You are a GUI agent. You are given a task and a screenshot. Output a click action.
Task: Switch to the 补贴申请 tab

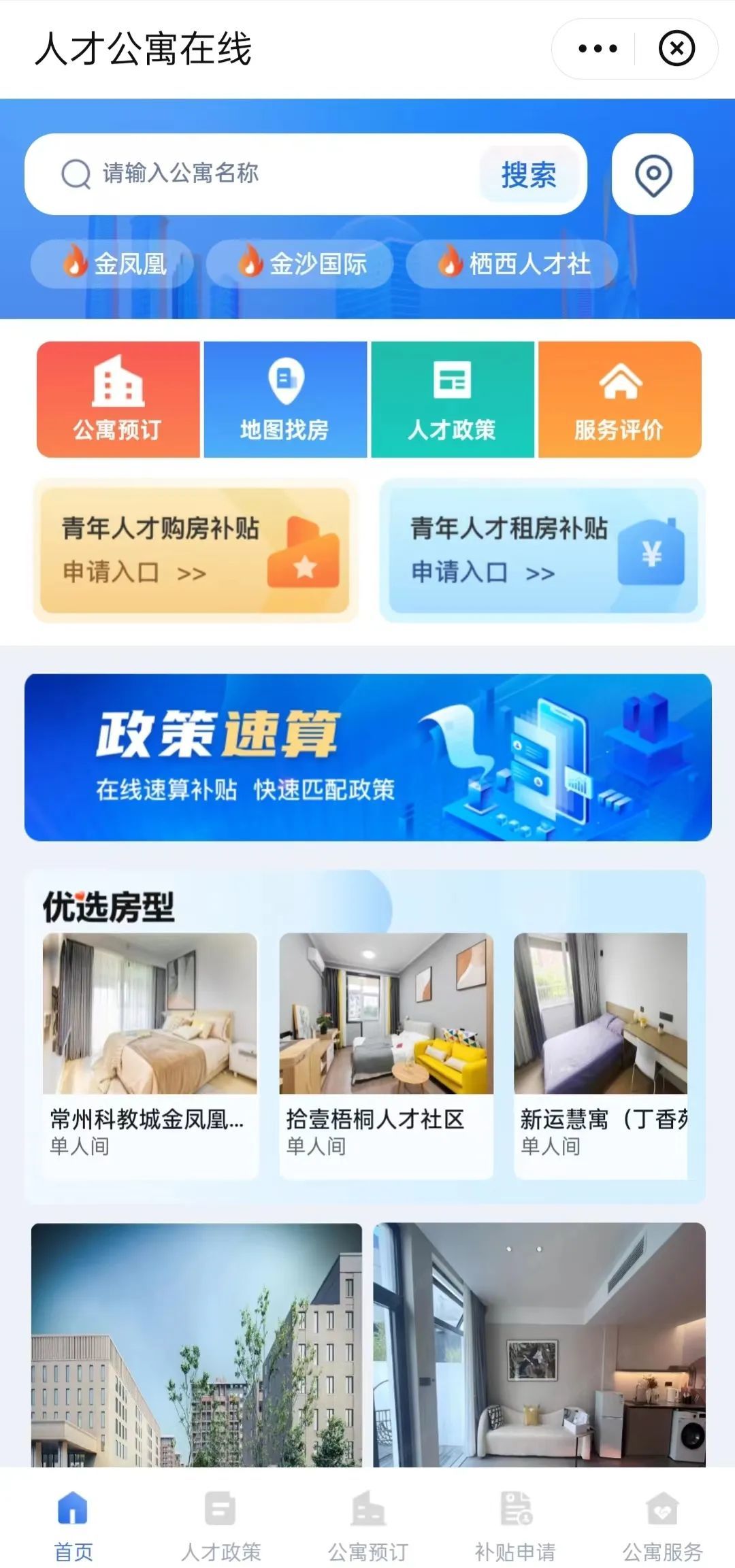click(515, 1524)
